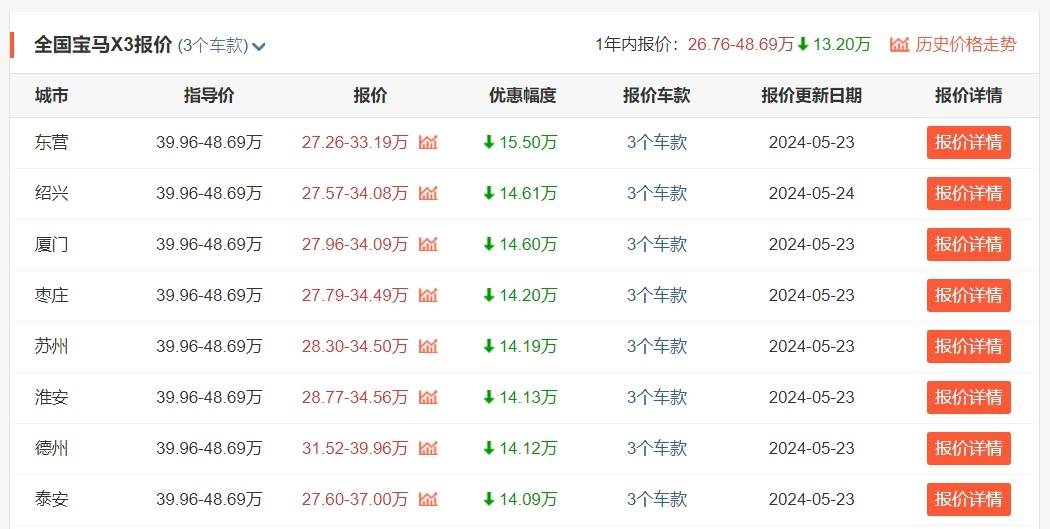The height and width of the screenshot is (529, 1050).
Task: View price trend chart icon for 苏州
Action: pos(428,346)
